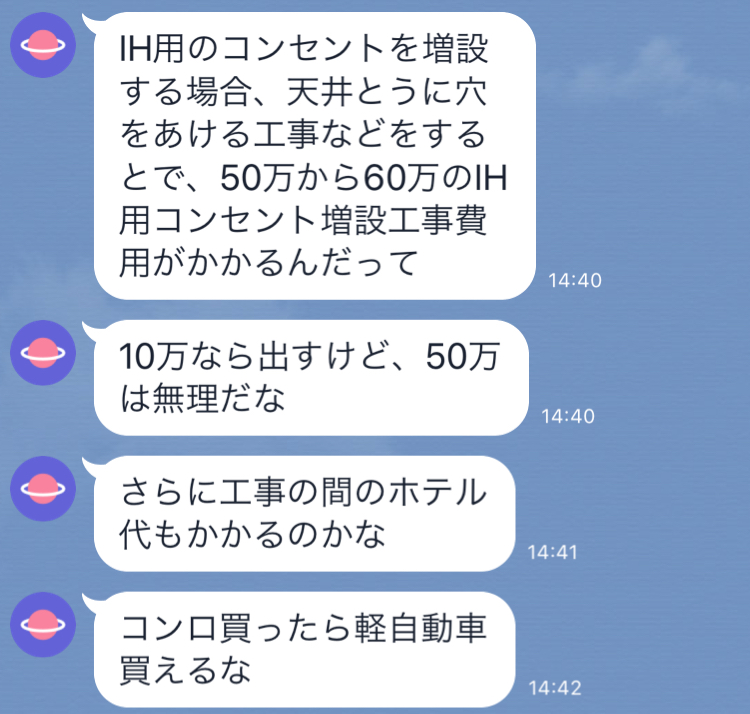
Task: Tap the avatar next to 10万なら出すけど message
Action: click(x=43, y=352)
